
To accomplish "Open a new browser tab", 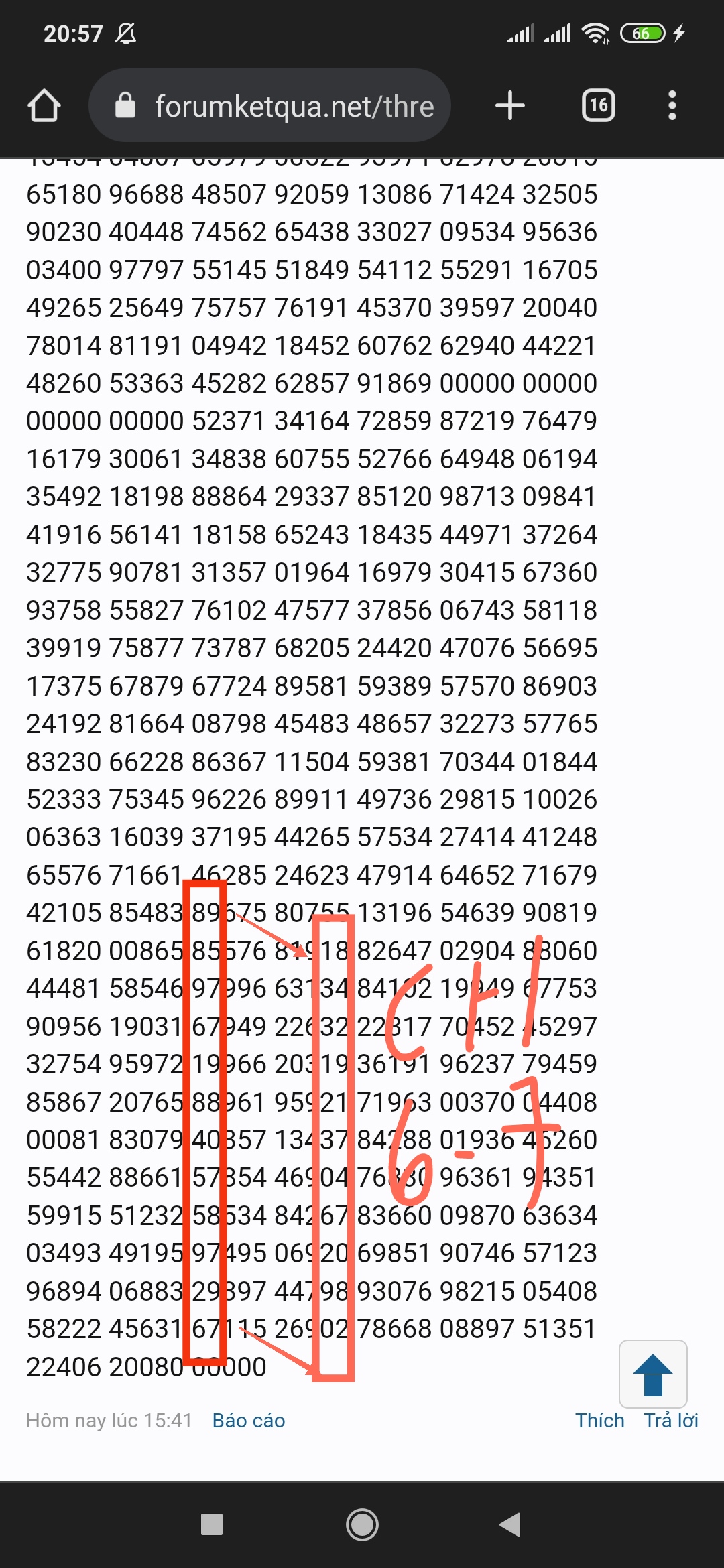I will pyautogui.click(x=510, y=106).
